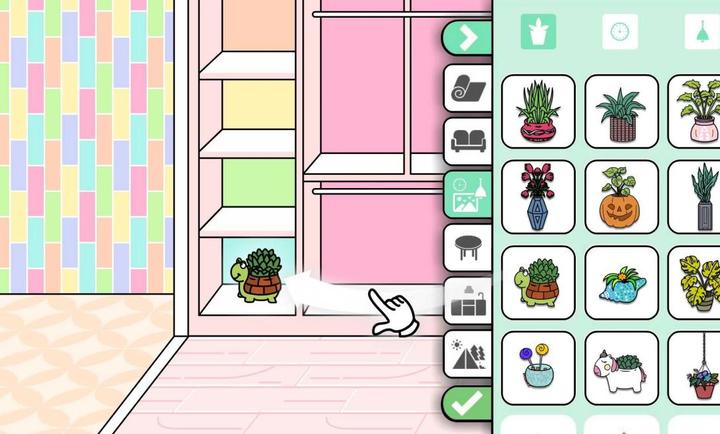Image resolution: width=720 pixels, height=434 pixels.
Task: Switch to the clocks subcategory
Action: click(x=620, y=32)
